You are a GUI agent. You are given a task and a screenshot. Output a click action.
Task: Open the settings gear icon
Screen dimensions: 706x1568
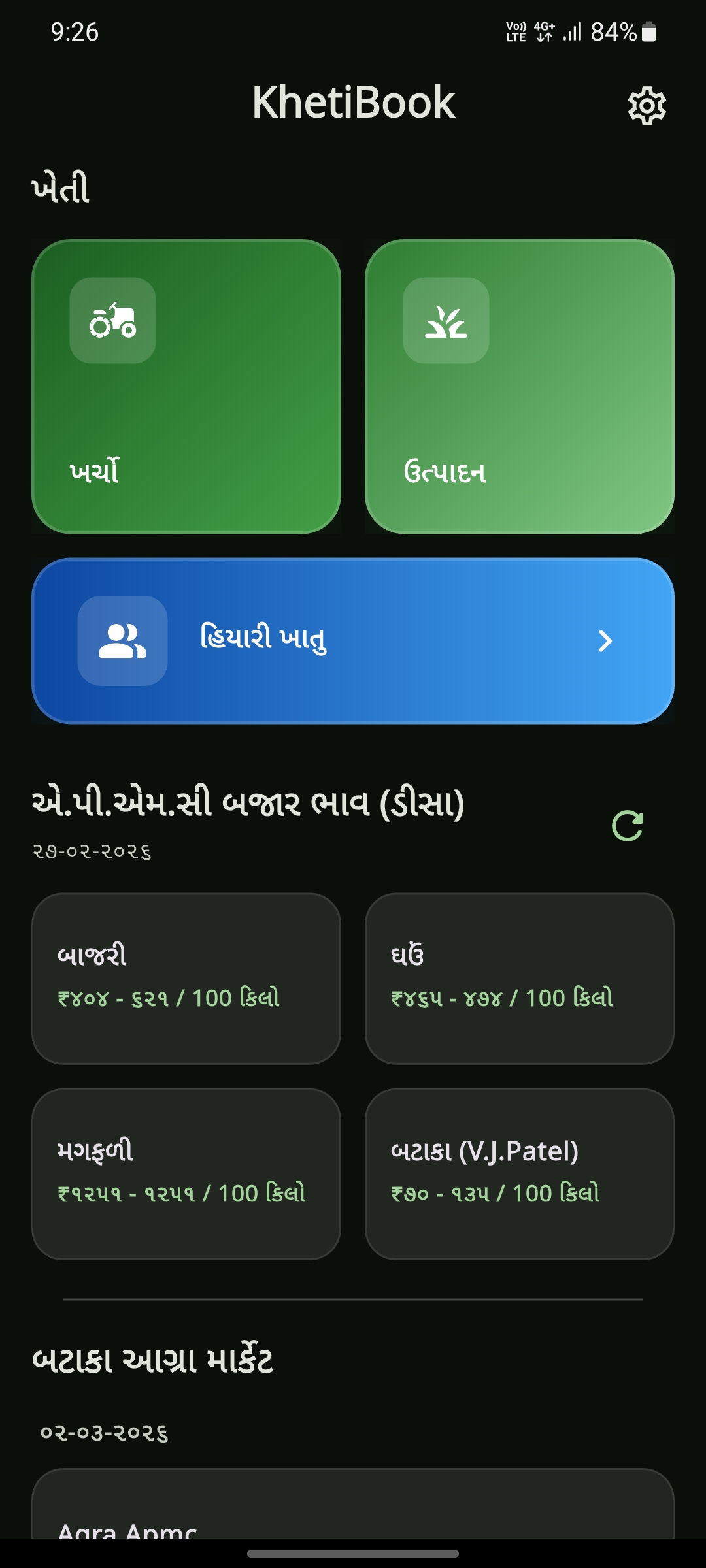[x=647, y=105]
